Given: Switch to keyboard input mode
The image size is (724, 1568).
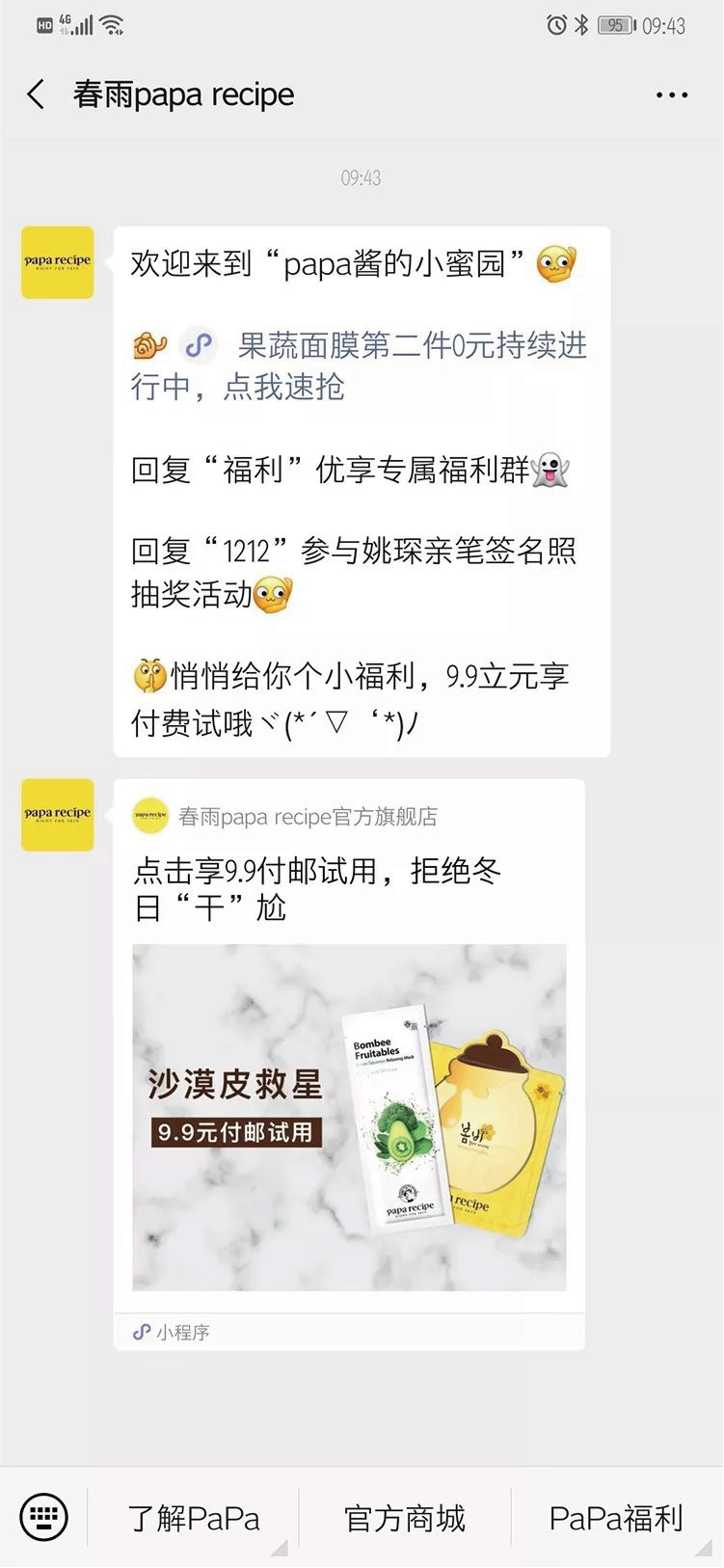Looking at the screenshot, I should 43,1517.
